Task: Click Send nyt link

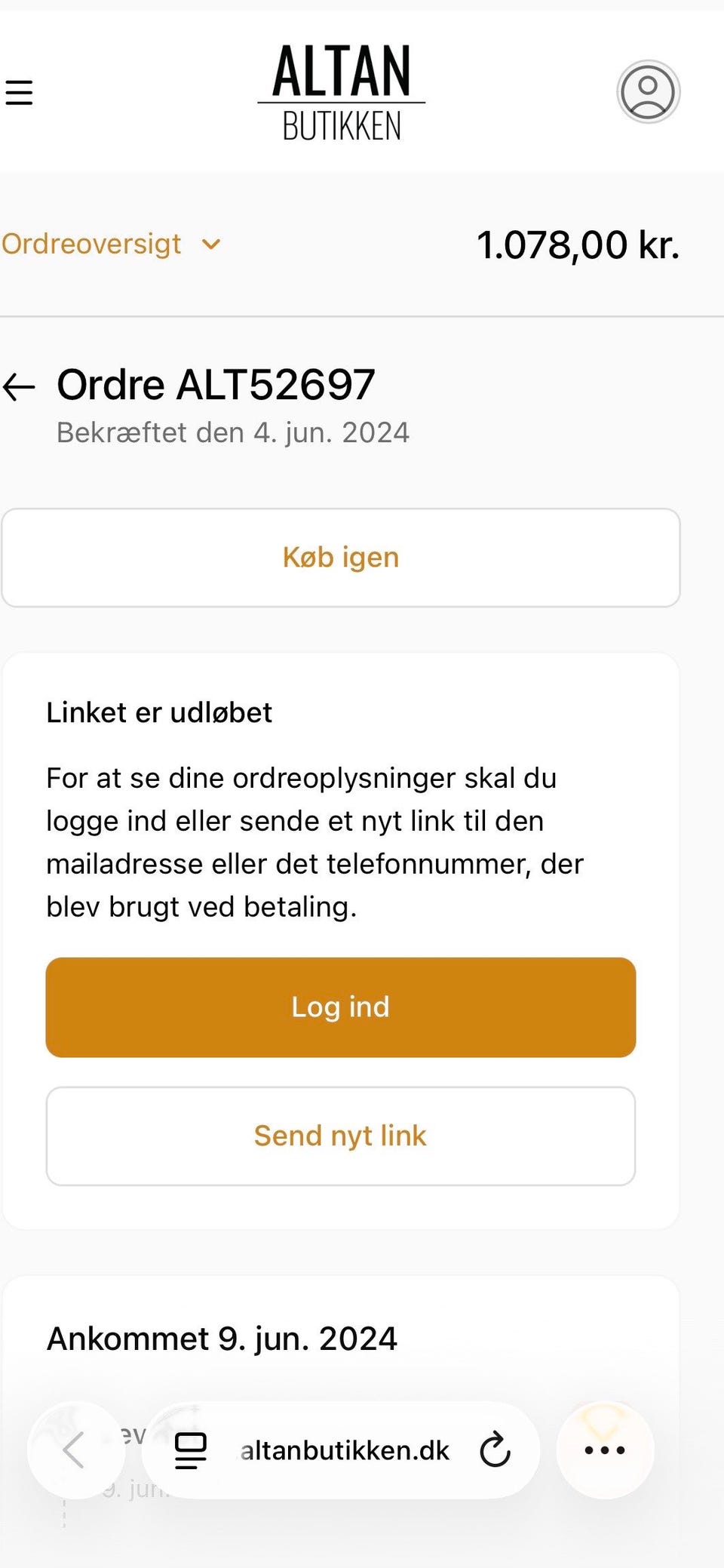Action: pyautogui.click(x=341, y=1136)
